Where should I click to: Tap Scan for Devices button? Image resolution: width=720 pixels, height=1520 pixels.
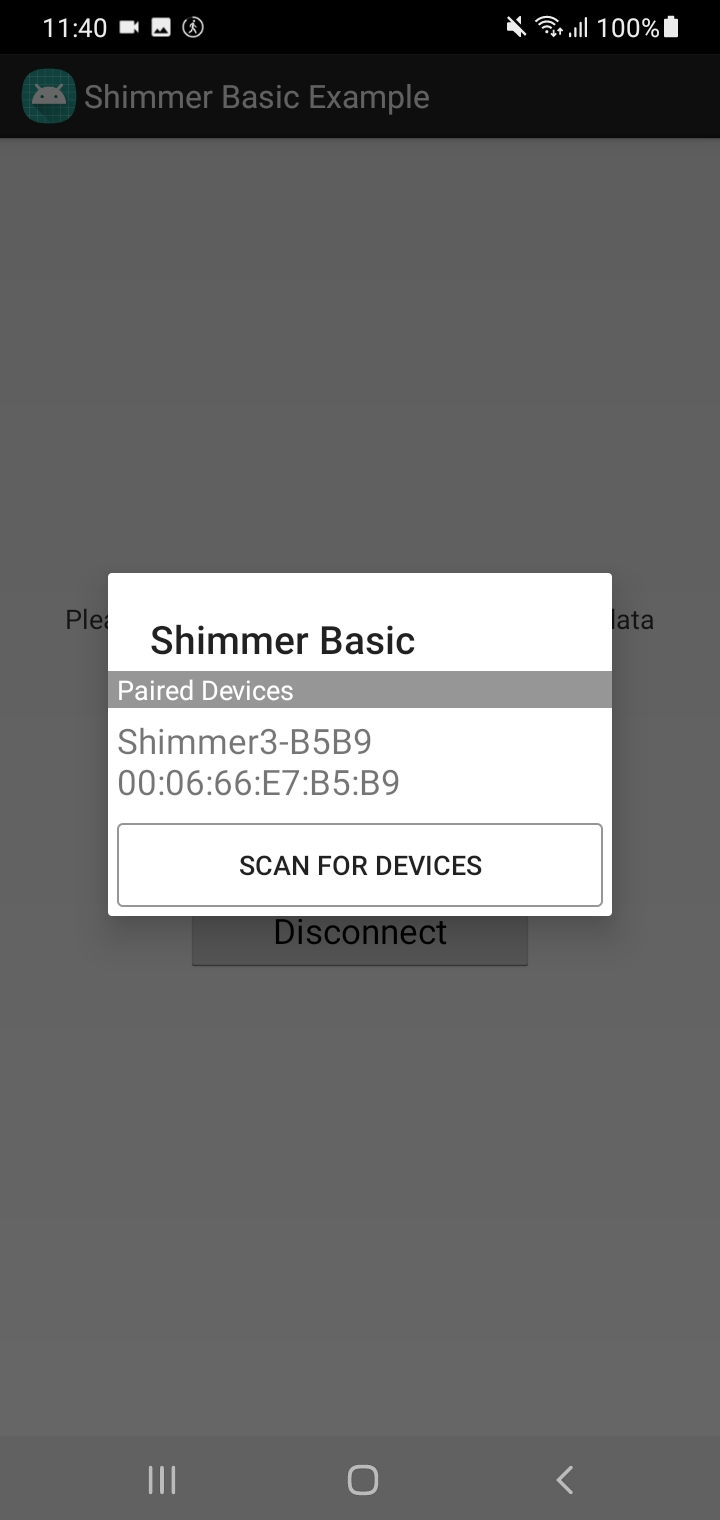pyautogui.click(x=360, y=865)
